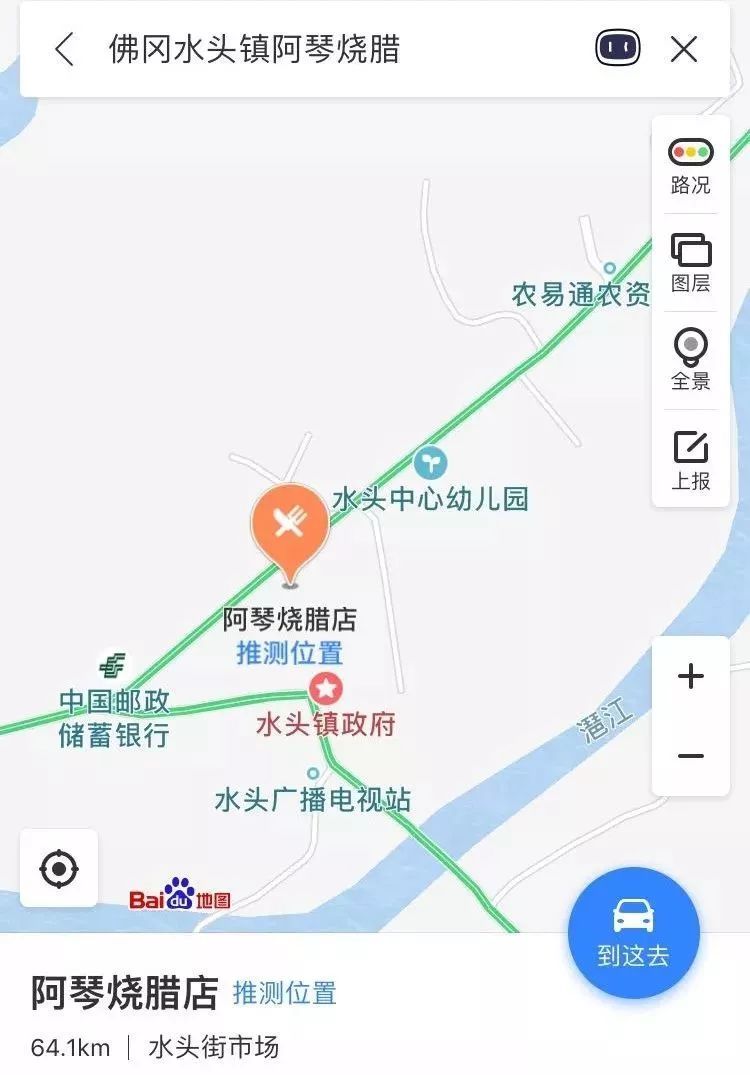Open the 阿琴烧腊店 details card
This screenshot has height=1075, width=750.
coord(125,994)
